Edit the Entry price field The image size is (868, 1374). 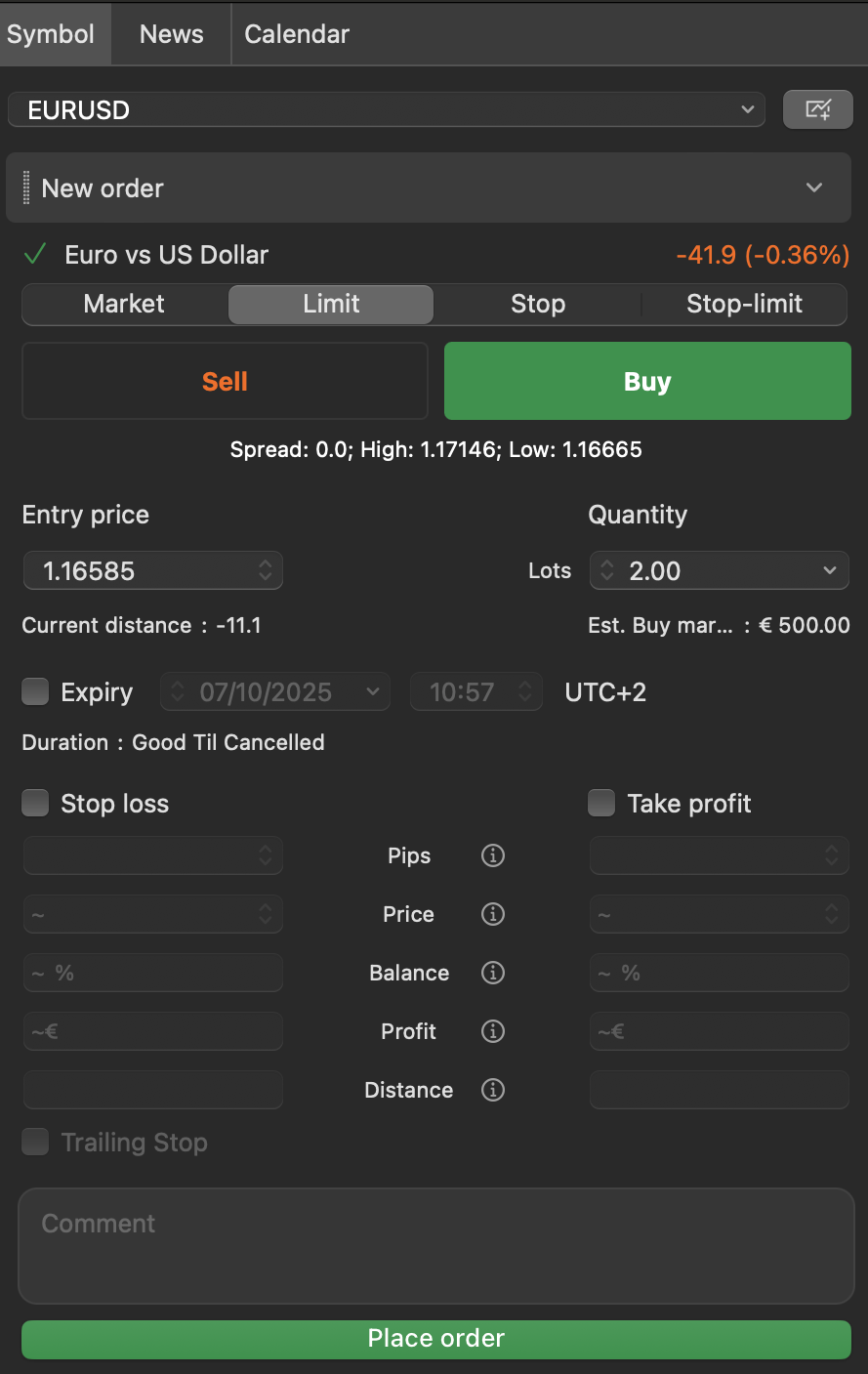[x=142, y=571]
